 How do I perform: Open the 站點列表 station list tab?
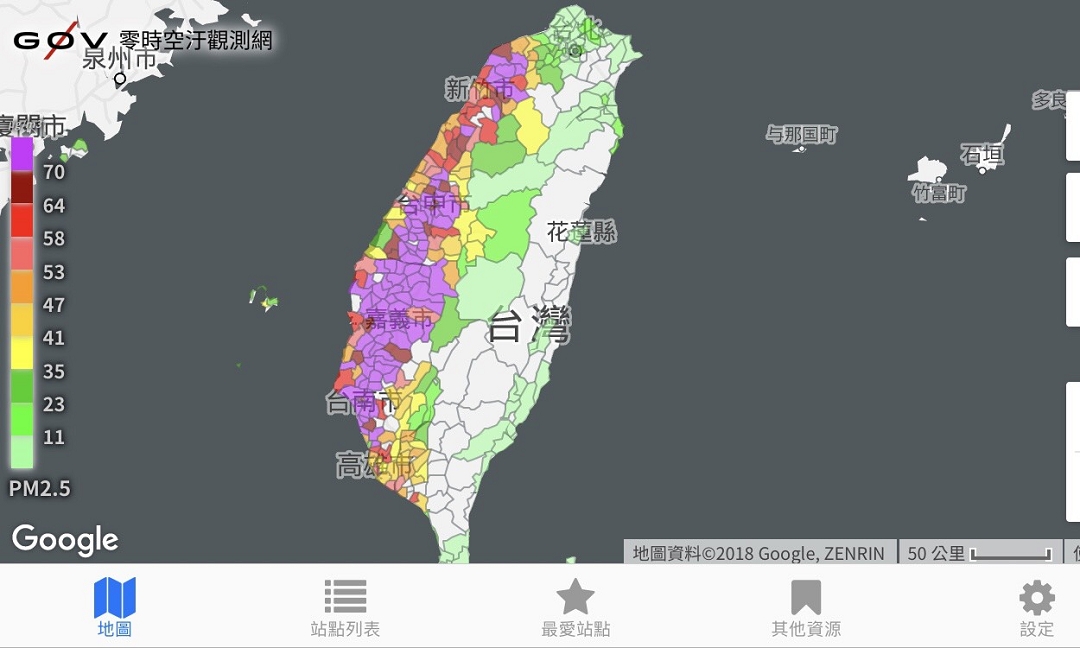(345, 606)
